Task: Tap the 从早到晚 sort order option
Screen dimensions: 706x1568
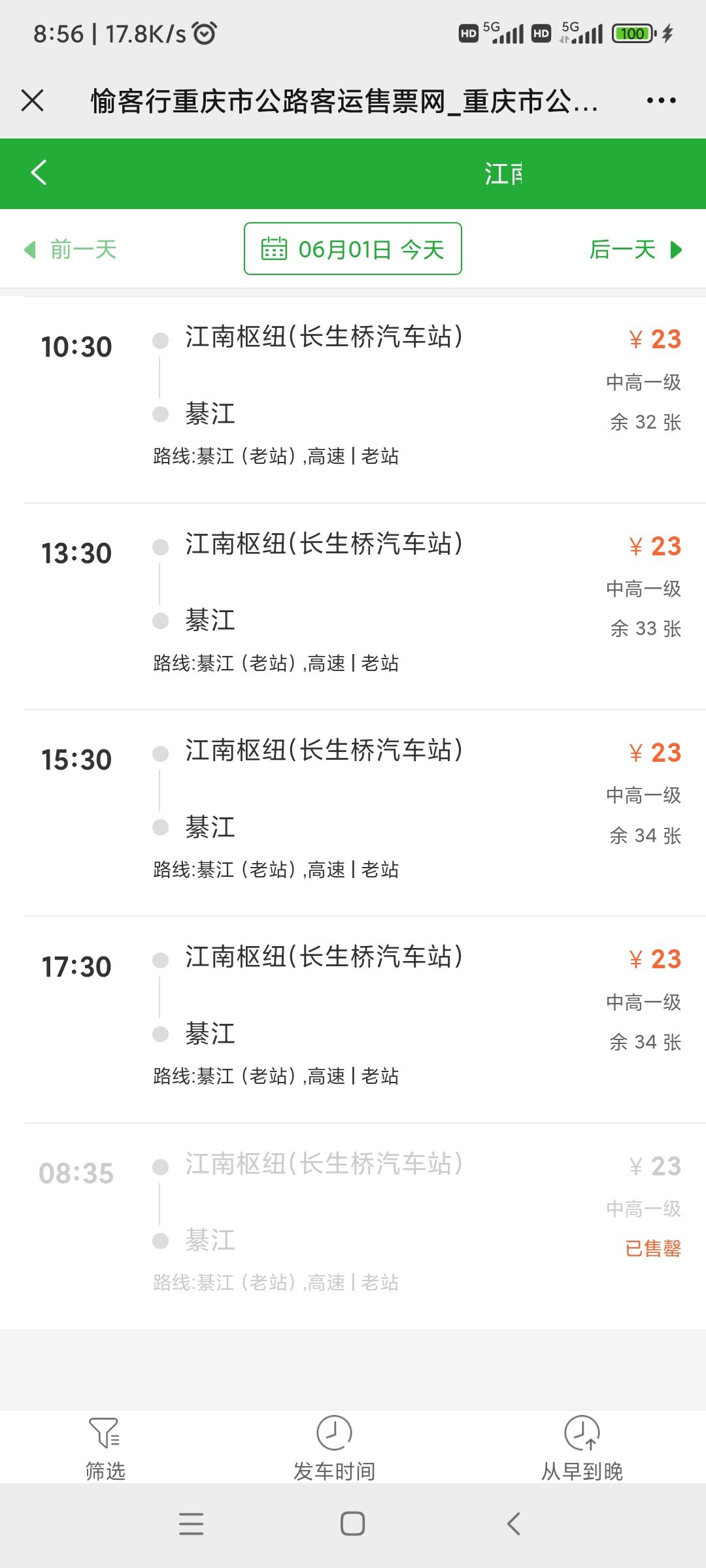Action: pyautogui.click(x=582, y=1448)
